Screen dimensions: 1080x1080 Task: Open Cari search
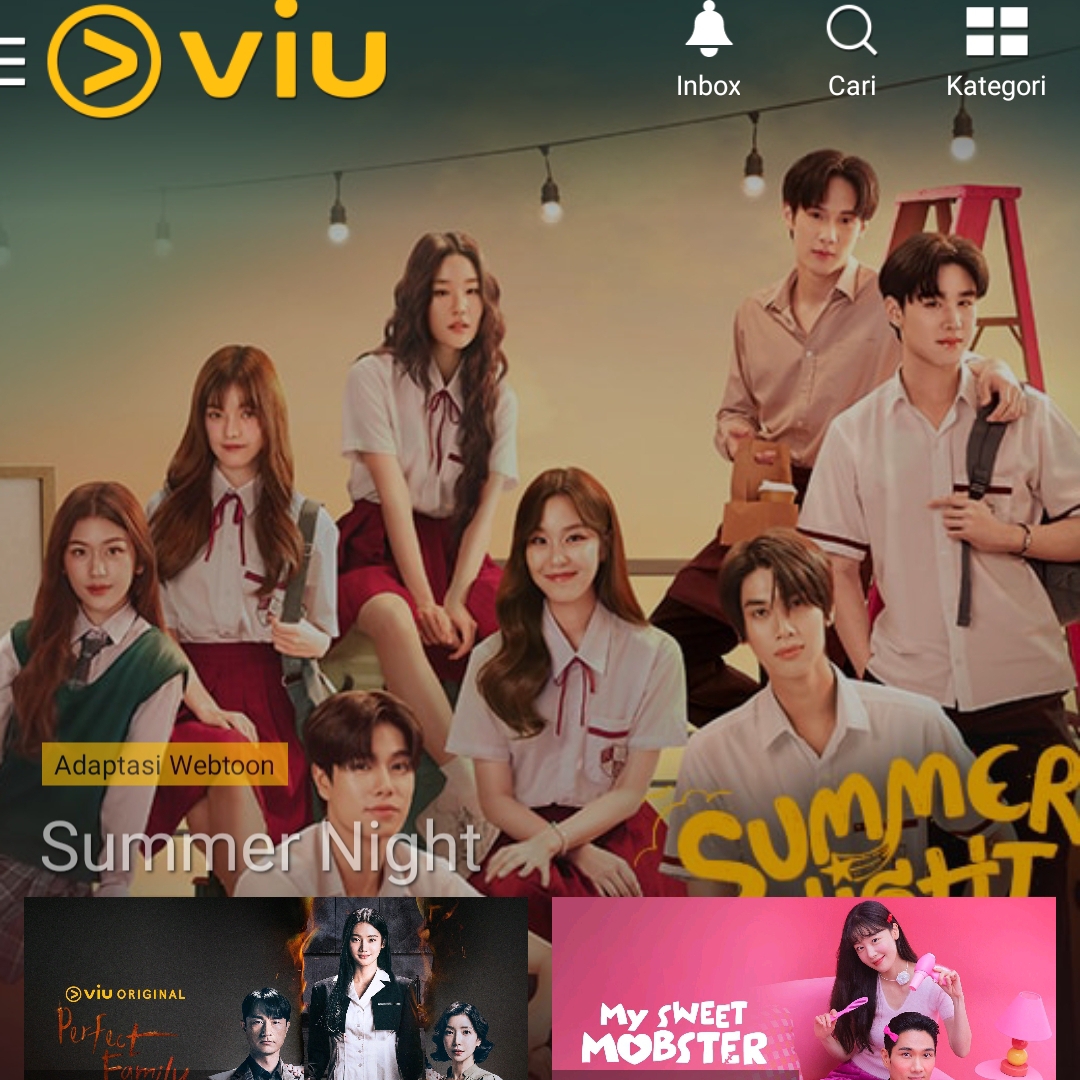tap(852, 52)
